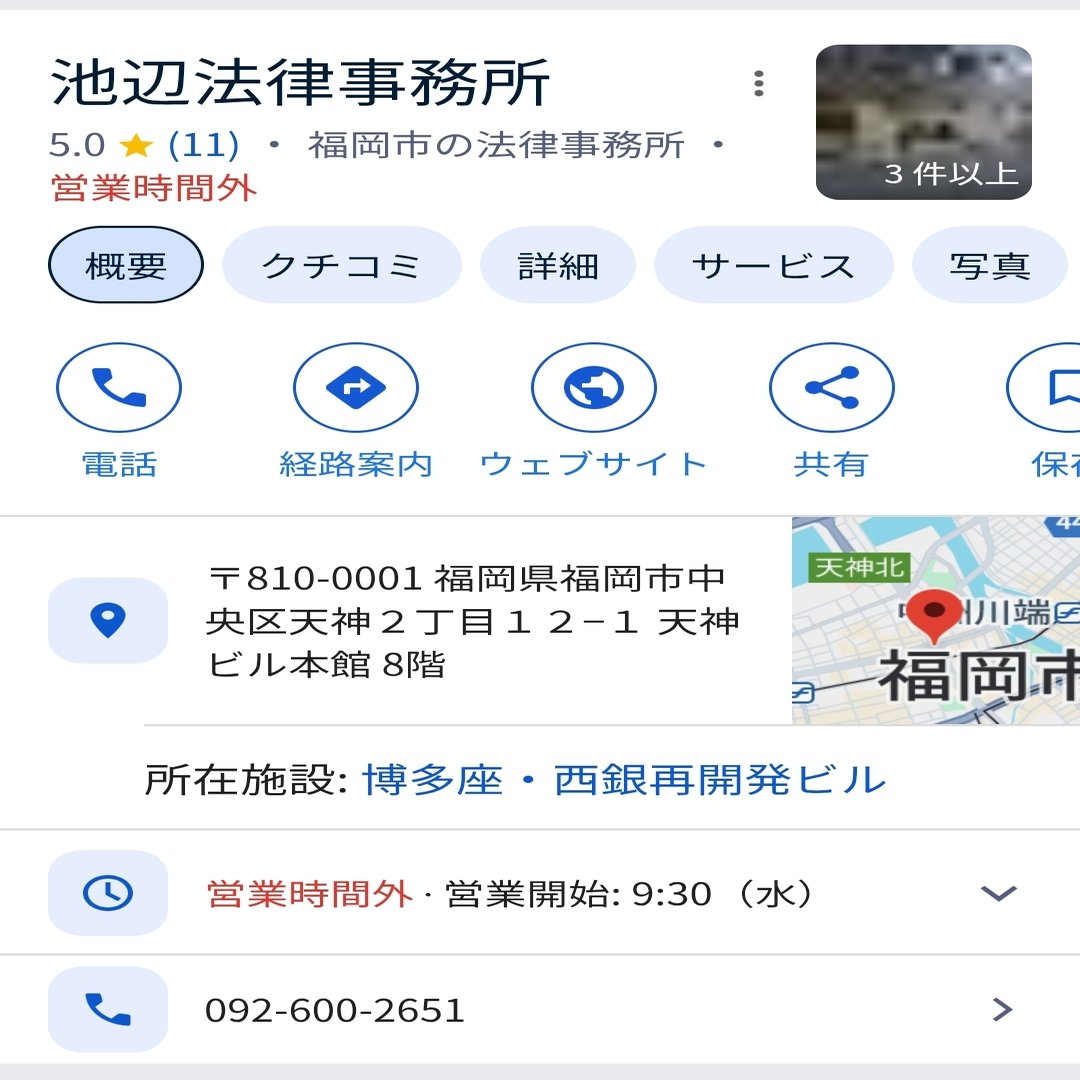The image size is (1080, 1080).
Task: Open the map preview of 福岡市
Action: [935, 621]
